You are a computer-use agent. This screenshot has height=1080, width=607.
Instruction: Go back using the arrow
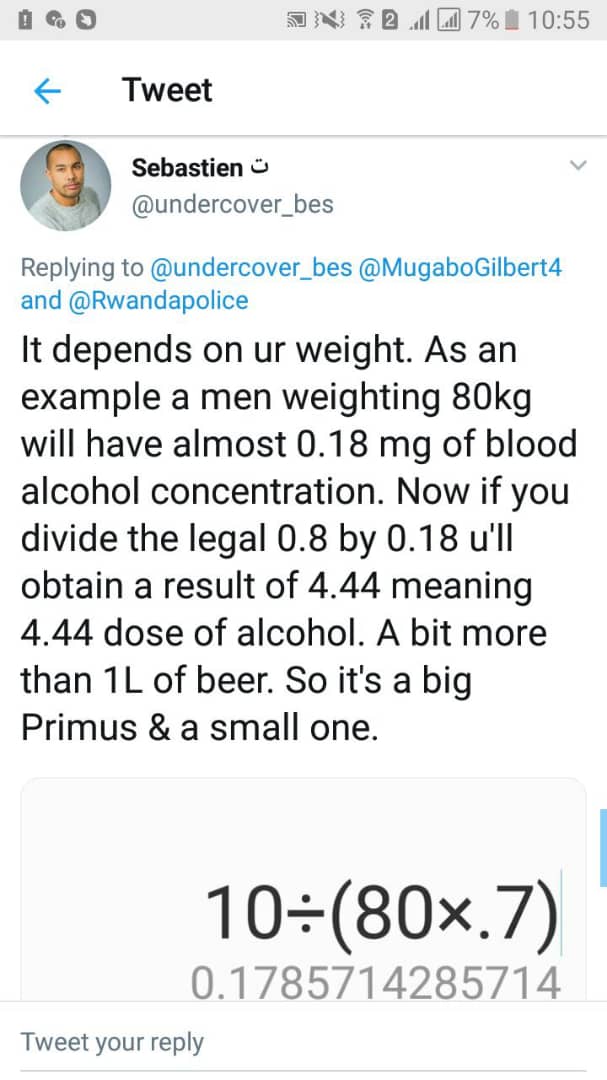[x=47, y=91]
